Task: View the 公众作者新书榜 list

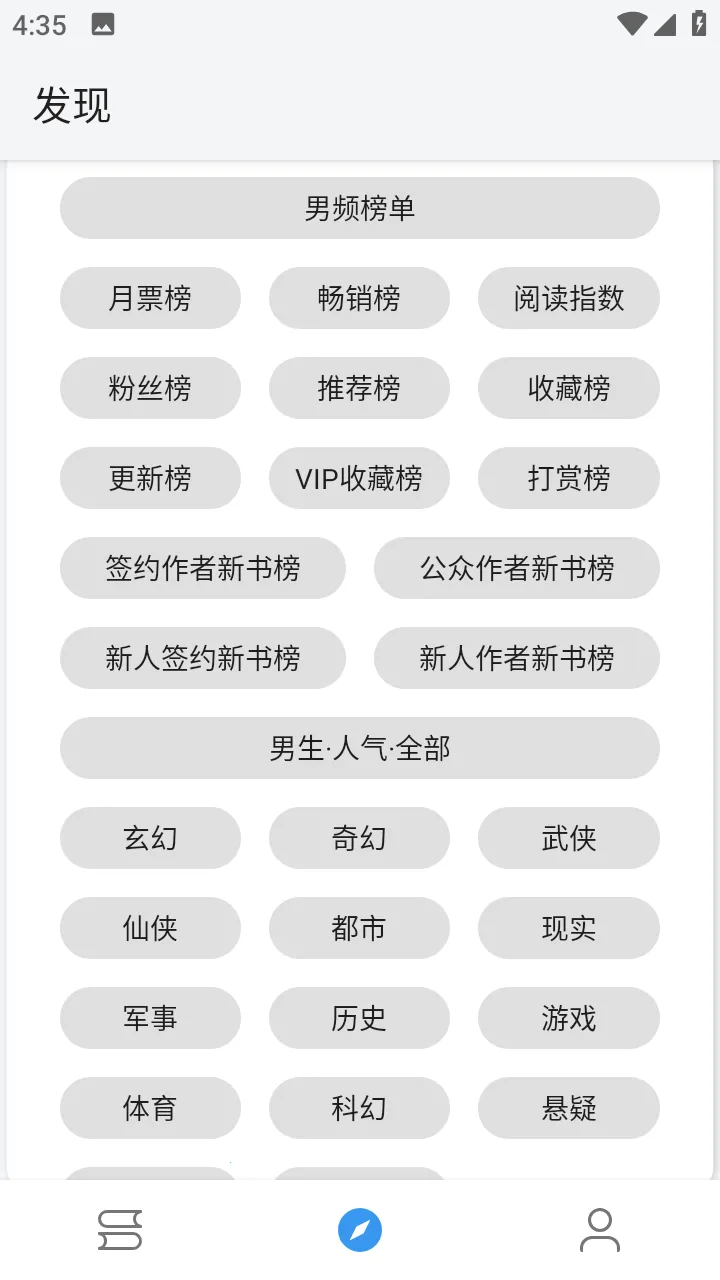Action: tap(516, 567)
